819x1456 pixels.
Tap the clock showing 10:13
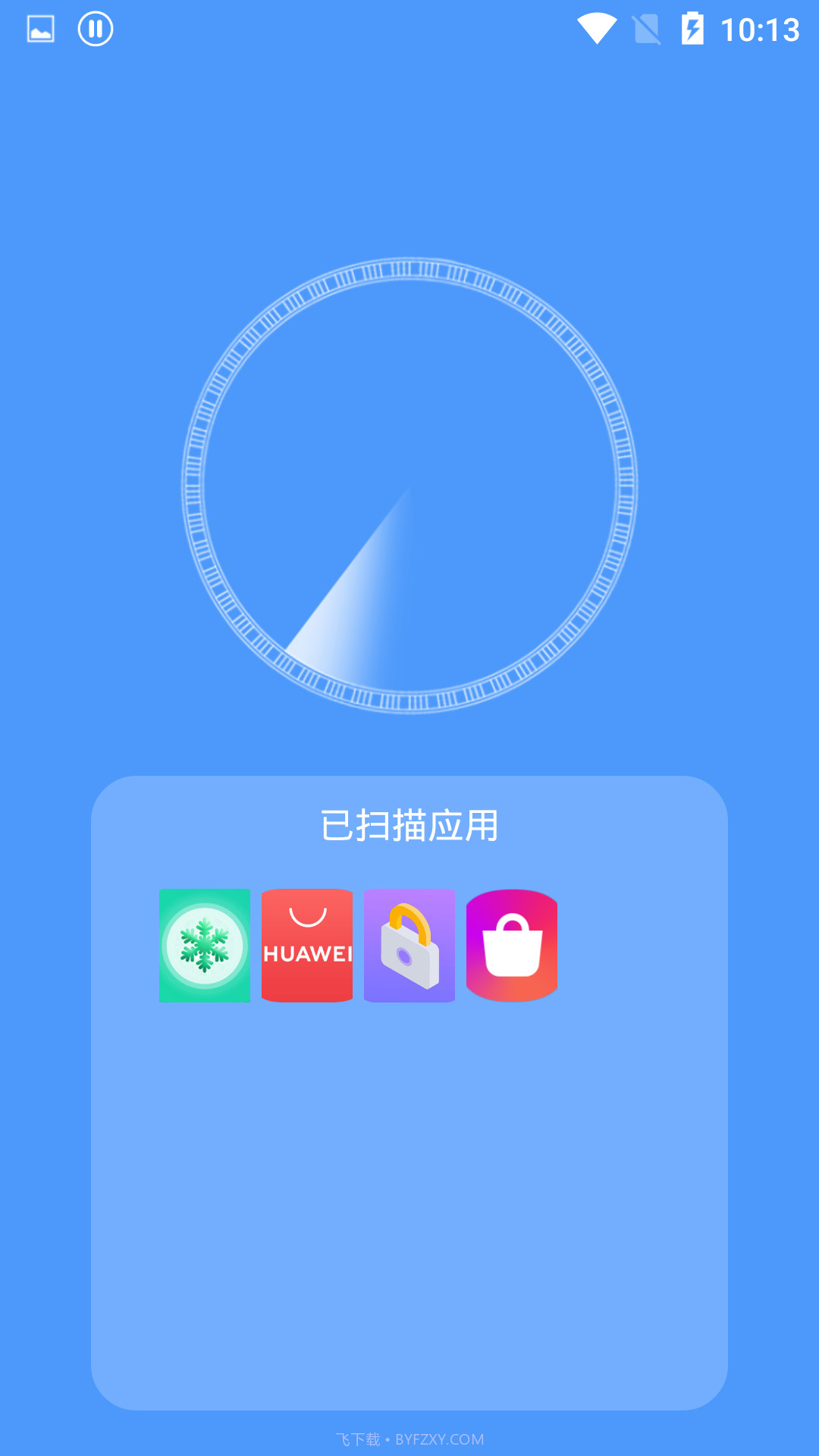tap(760, 30)
